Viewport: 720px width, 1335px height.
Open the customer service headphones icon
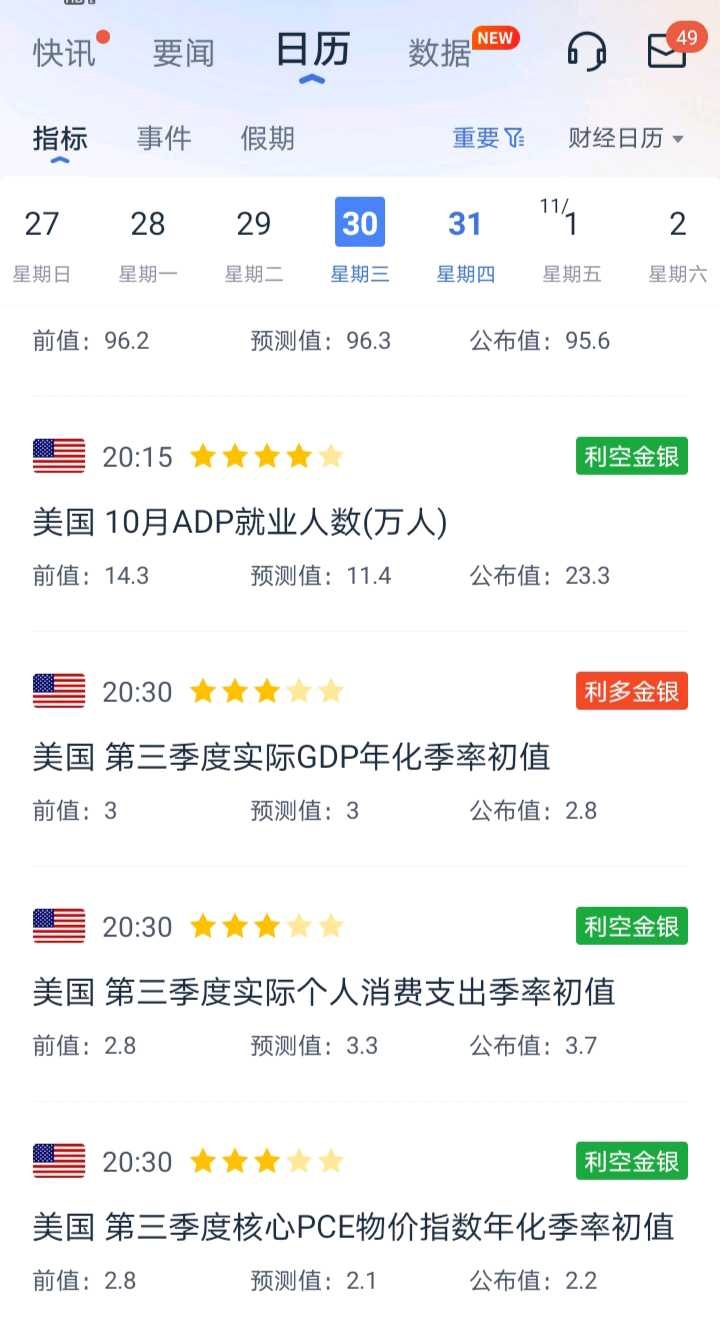(586, 50)
